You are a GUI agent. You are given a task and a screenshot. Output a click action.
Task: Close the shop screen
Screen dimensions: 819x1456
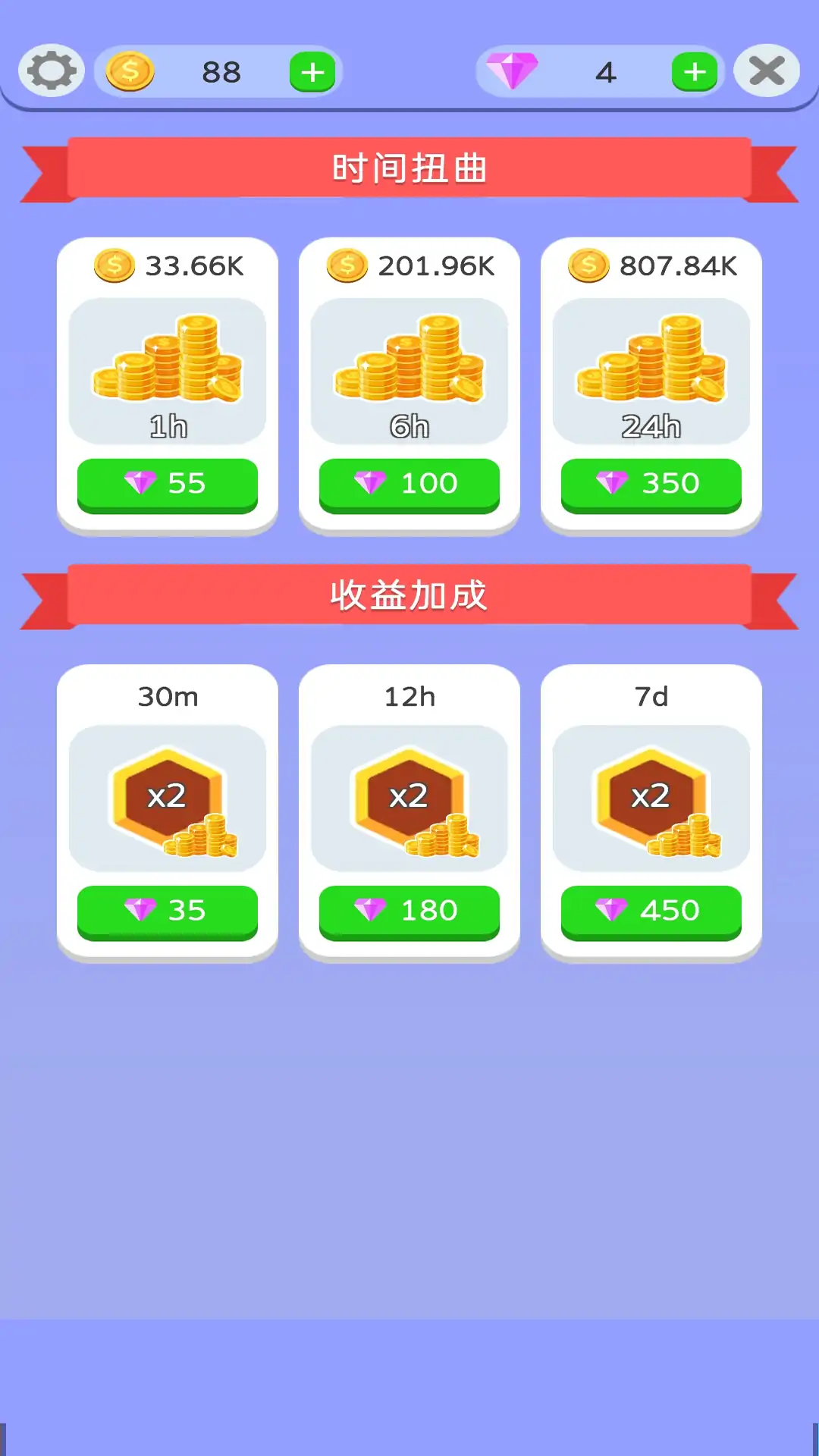click(x=767, y=71)
